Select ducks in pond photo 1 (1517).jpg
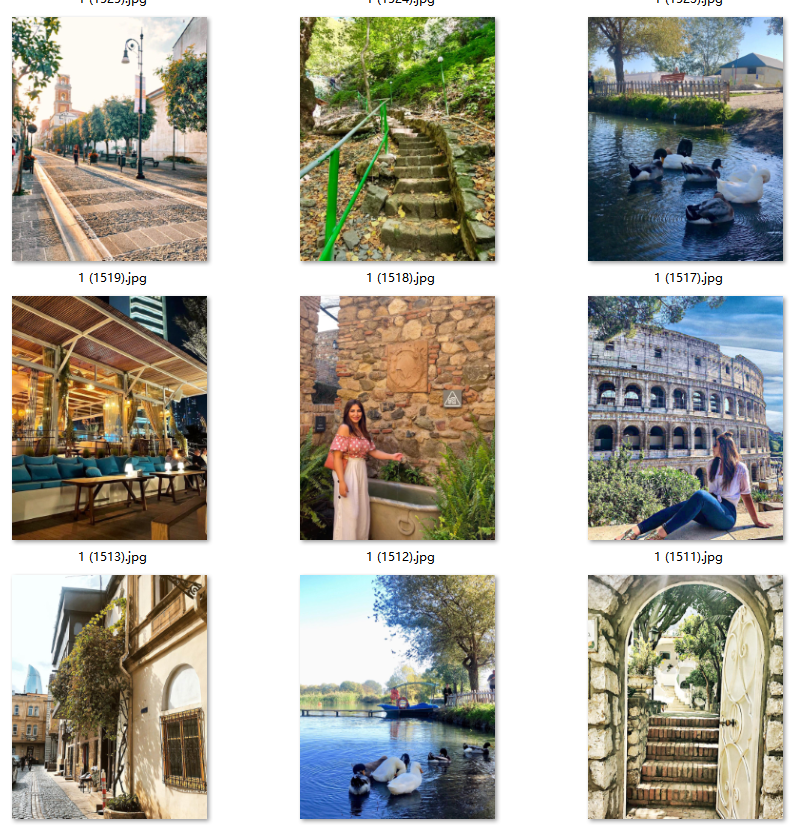The width and height of the screenshot is (802, 827). click(x=685, y=139)
